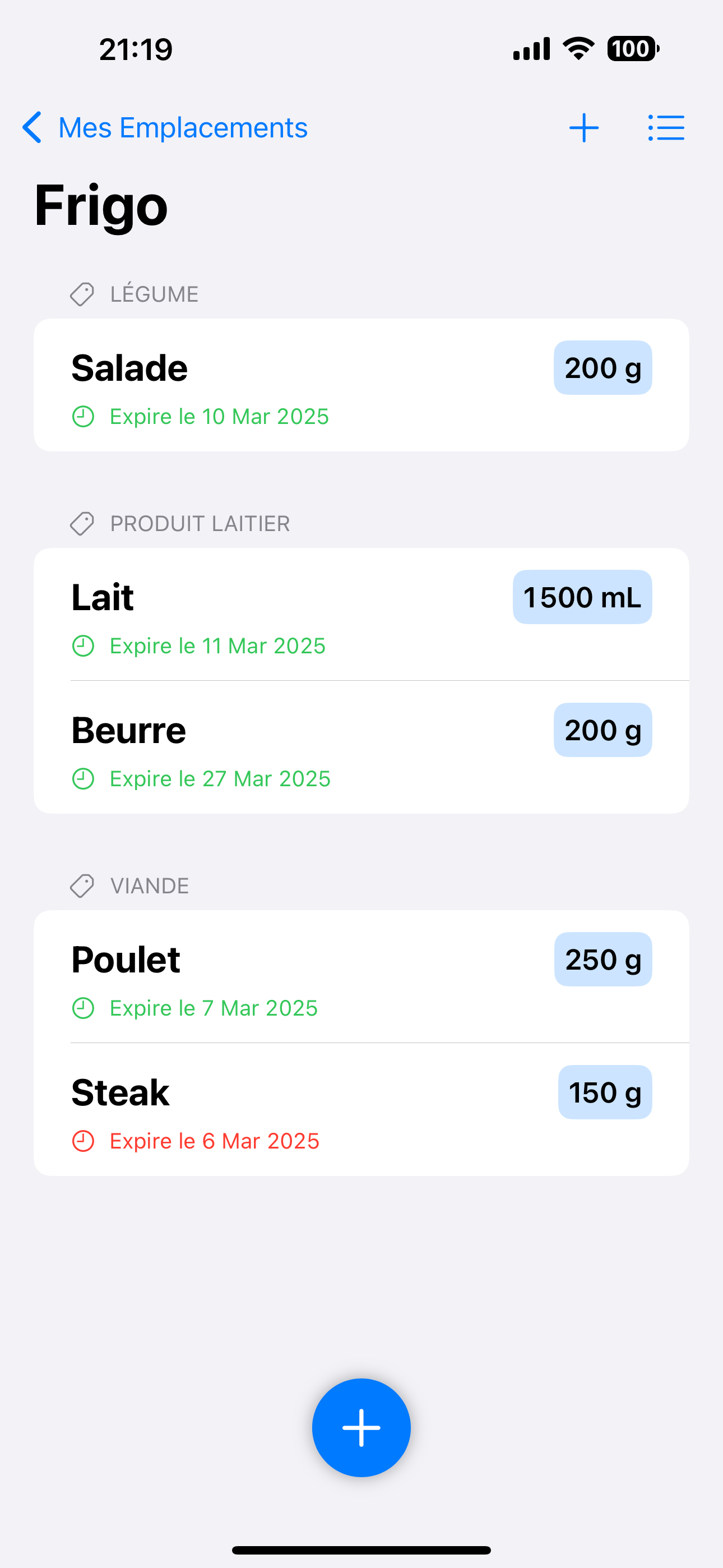The width and height of the screenshot is (723, 1568).
Task: Open the Lait item
Action: click(x=361, y=614)
